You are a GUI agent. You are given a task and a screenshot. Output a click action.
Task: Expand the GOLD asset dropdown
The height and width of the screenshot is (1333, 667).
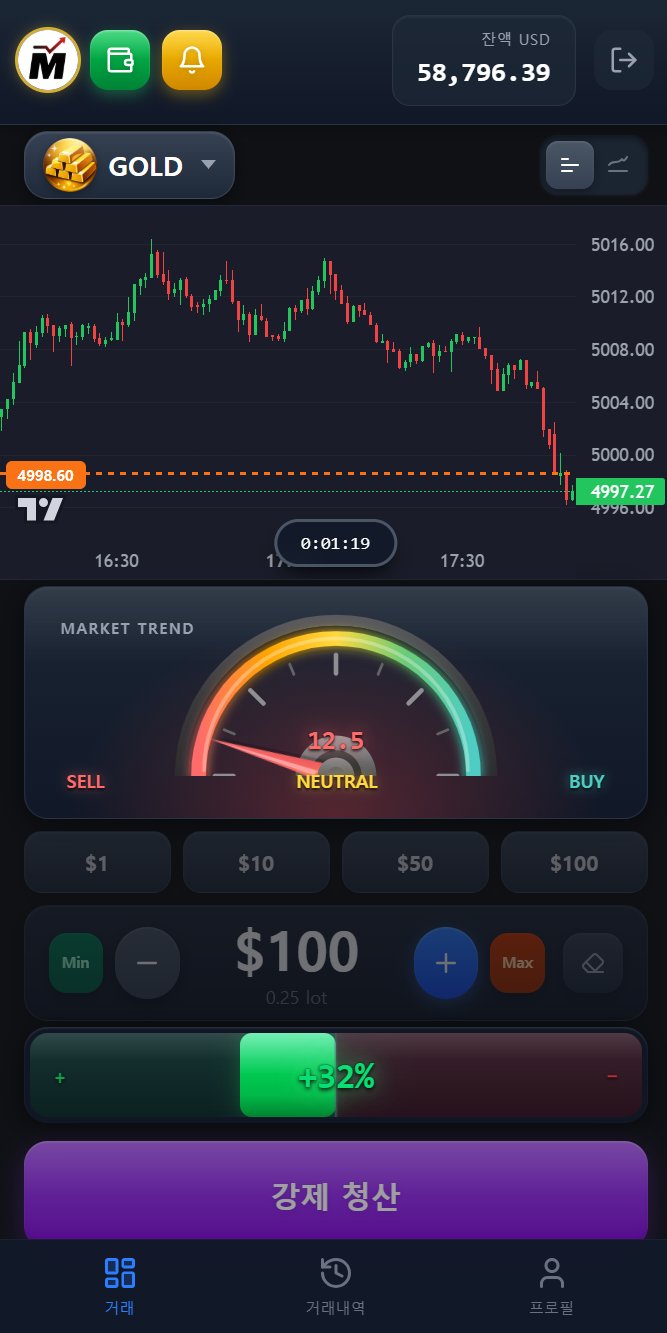(x=129, y=165)
